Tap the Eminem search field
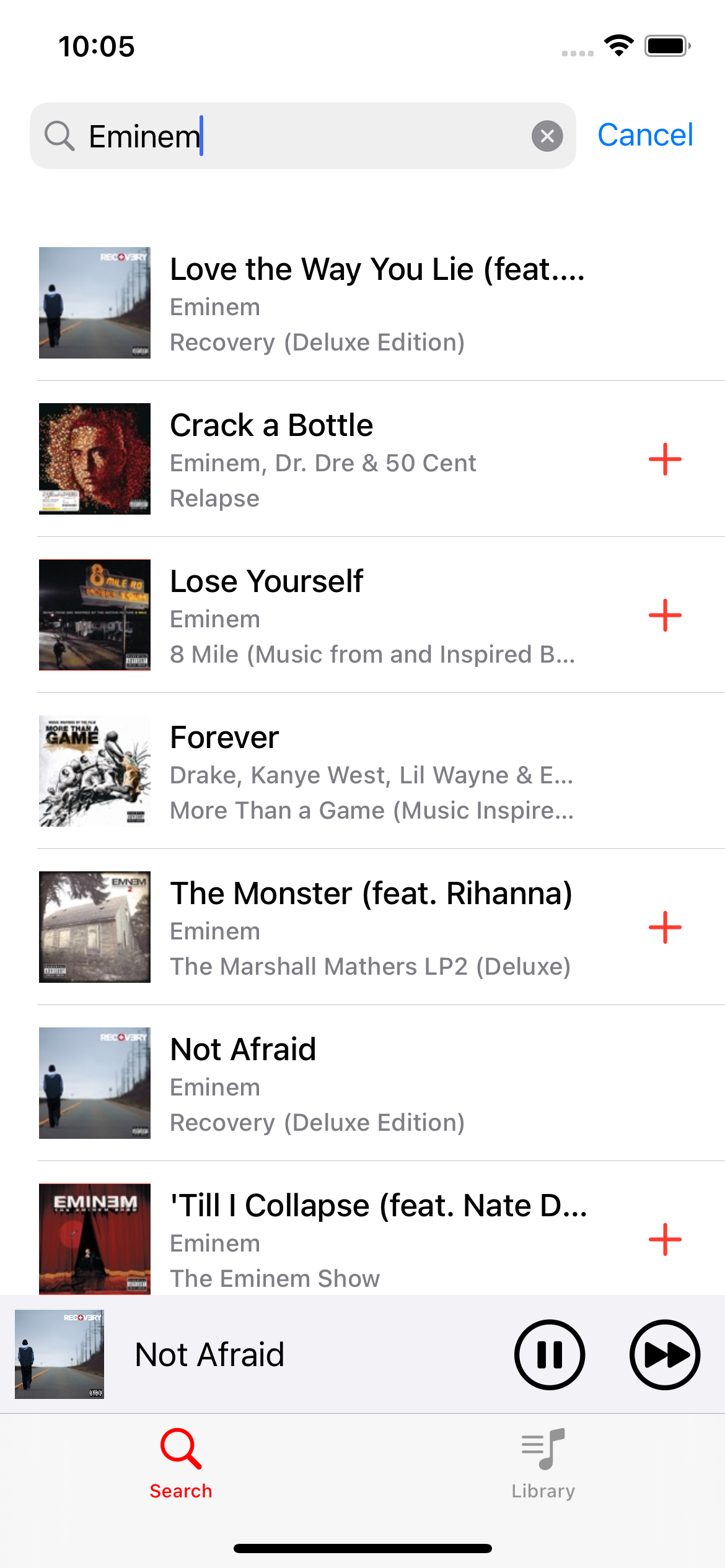 pyautogui.click(x=297, y=136)
